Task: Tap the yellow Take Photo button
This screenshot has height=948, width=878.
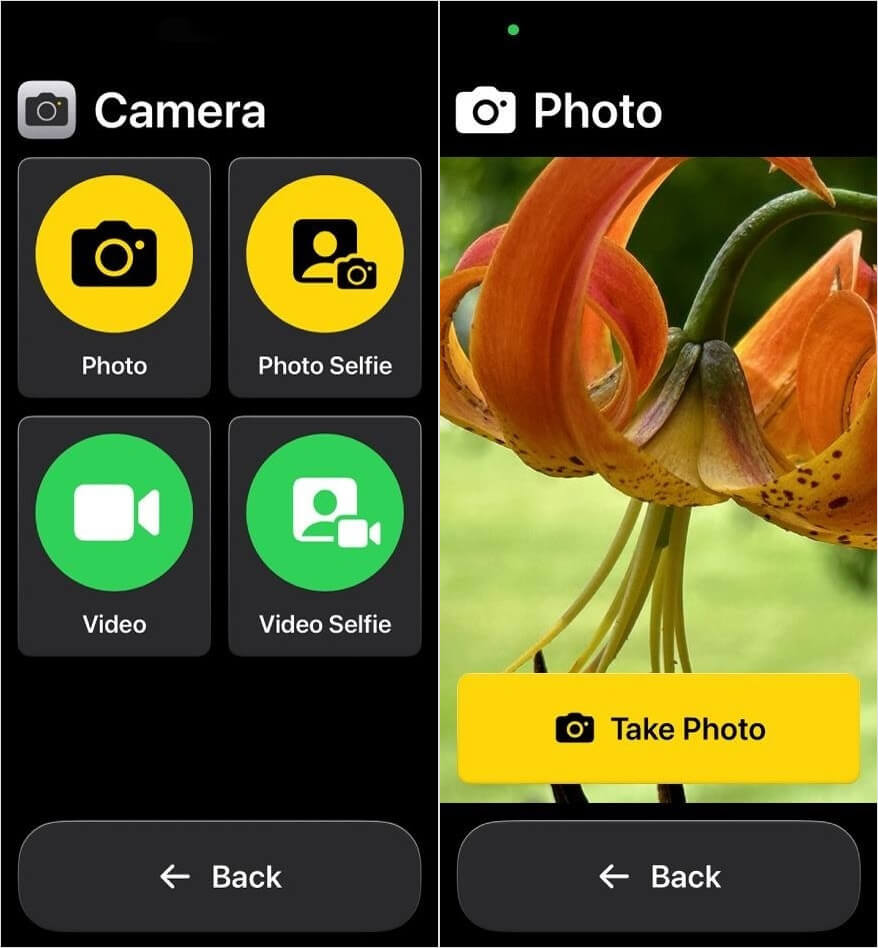Action: [658, 728]
